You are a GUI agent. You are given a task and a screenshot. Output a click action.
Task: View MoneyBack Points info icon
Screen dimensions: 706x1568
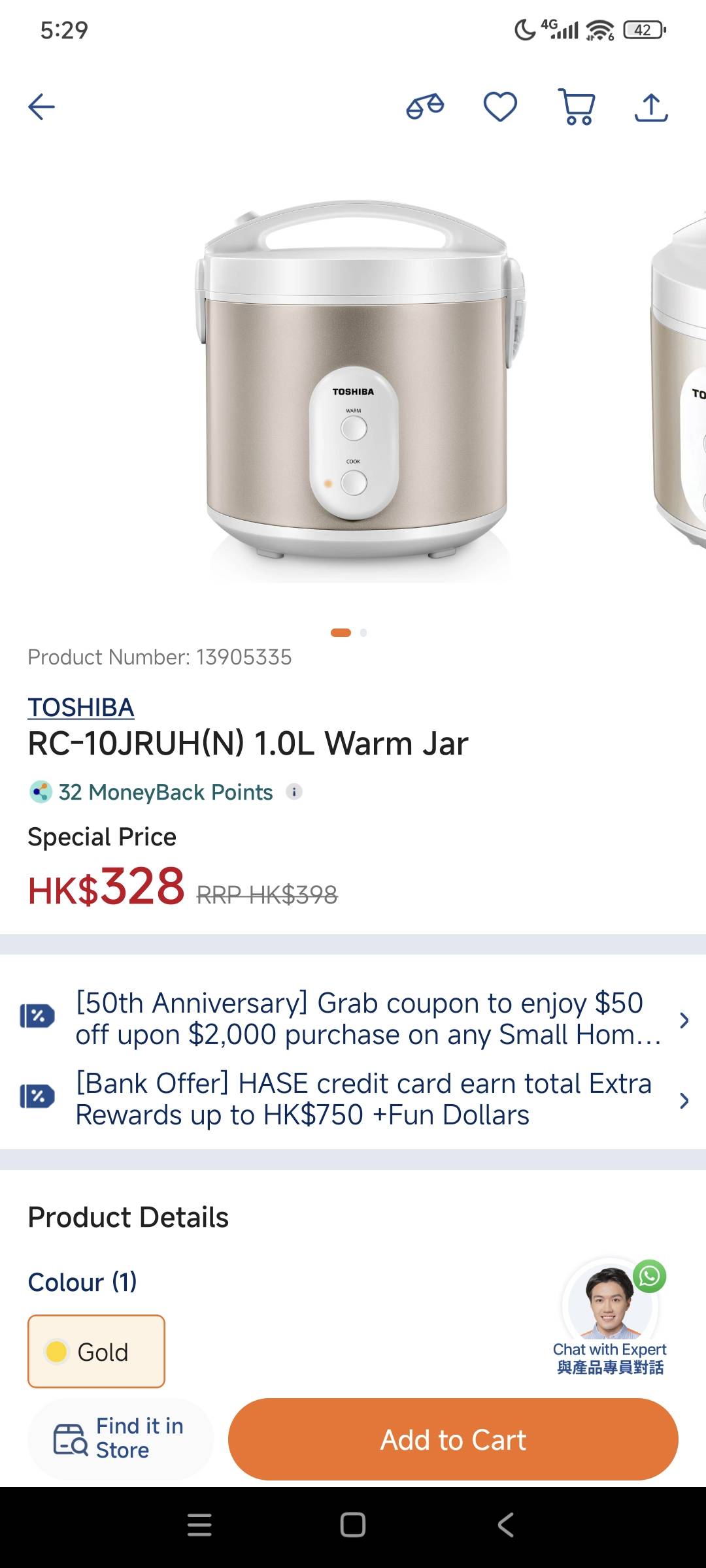(294, 792)
